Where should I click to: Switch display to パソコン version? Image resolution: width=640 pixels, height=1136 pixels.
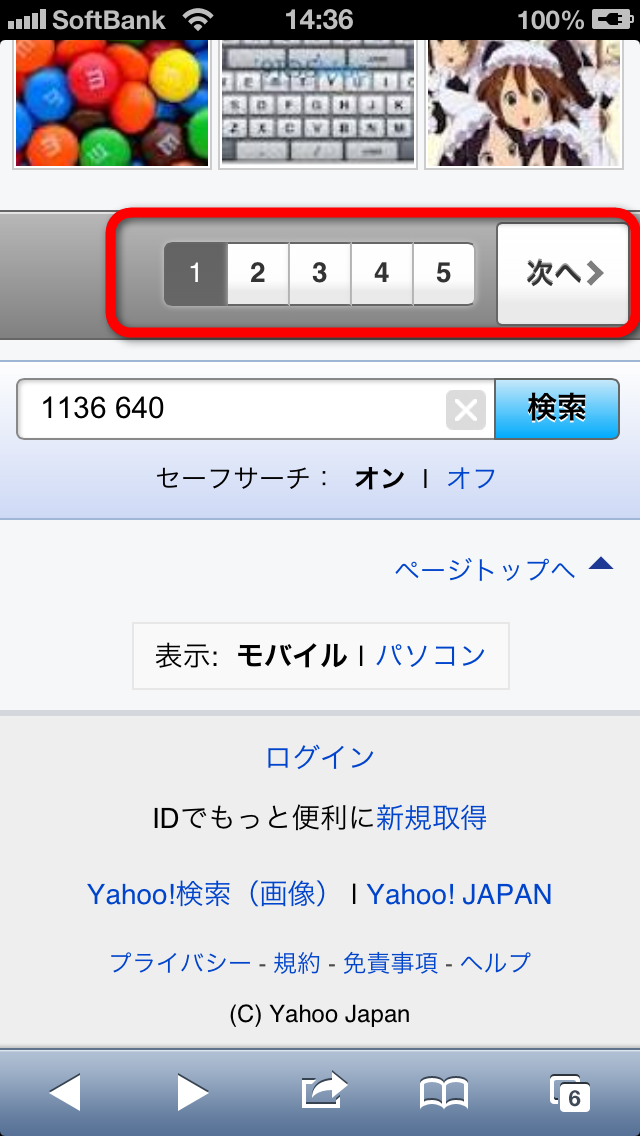pos(431,656)
